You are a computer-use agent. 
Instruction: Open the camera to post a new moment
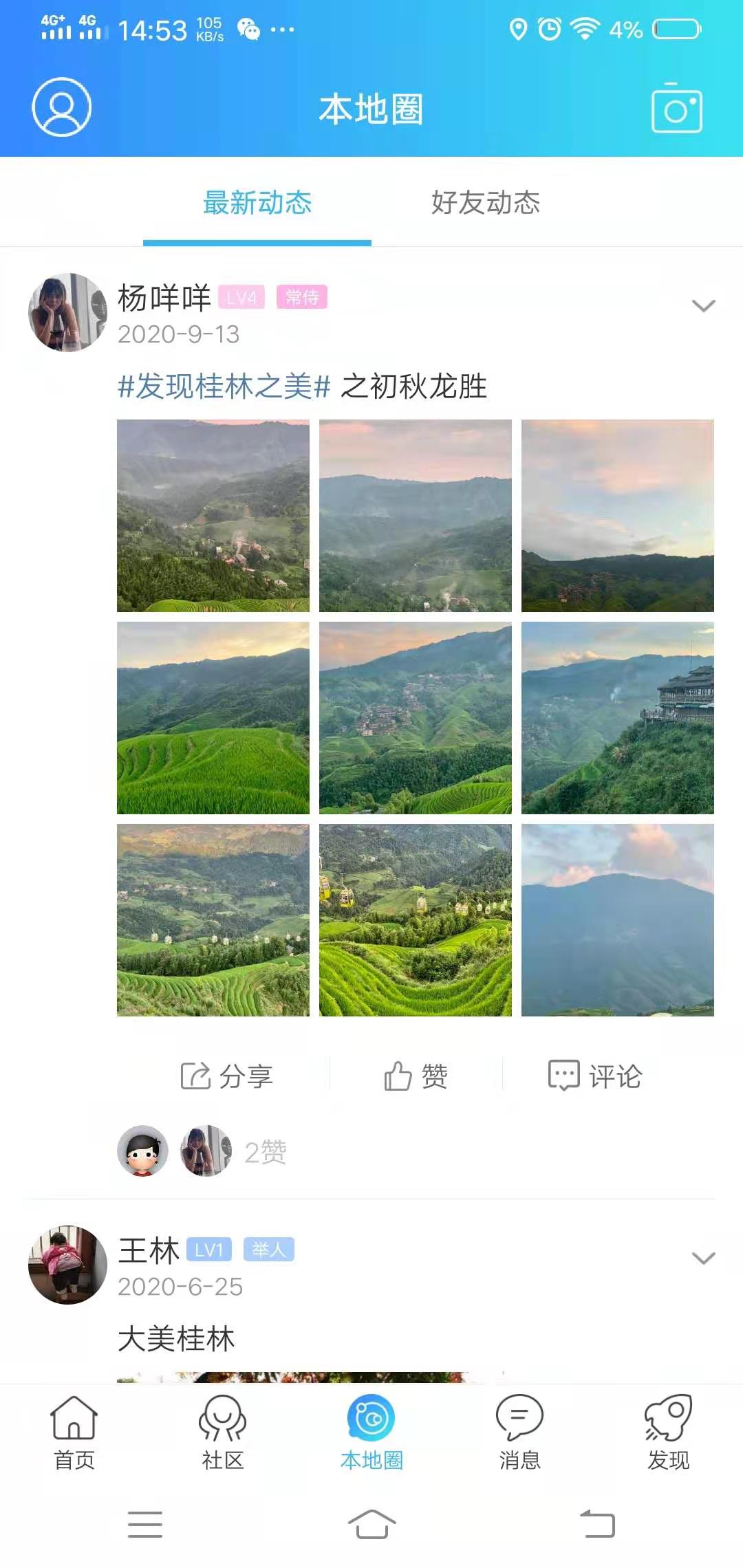[676, 110]
